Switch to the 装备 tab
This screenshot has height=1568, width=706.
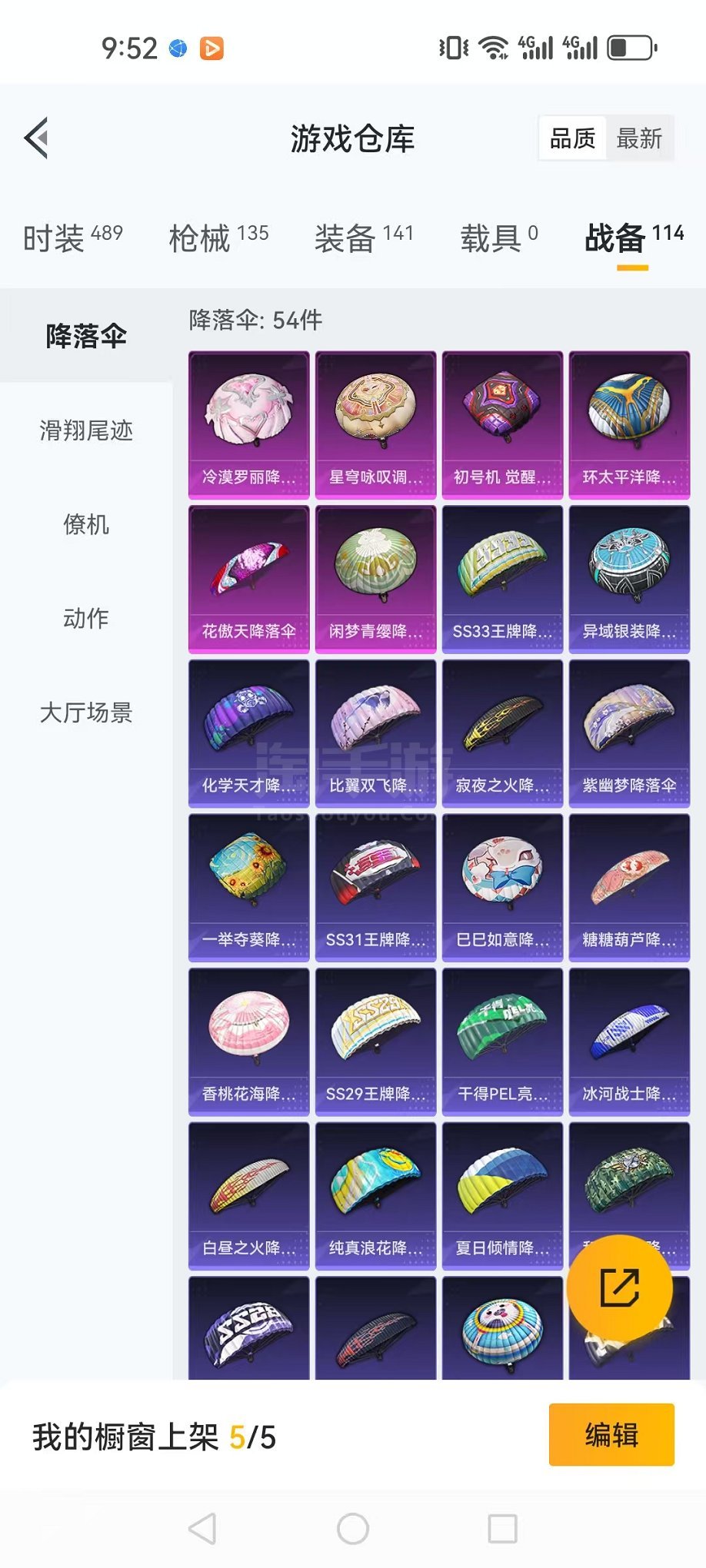(x=364, y=238)
